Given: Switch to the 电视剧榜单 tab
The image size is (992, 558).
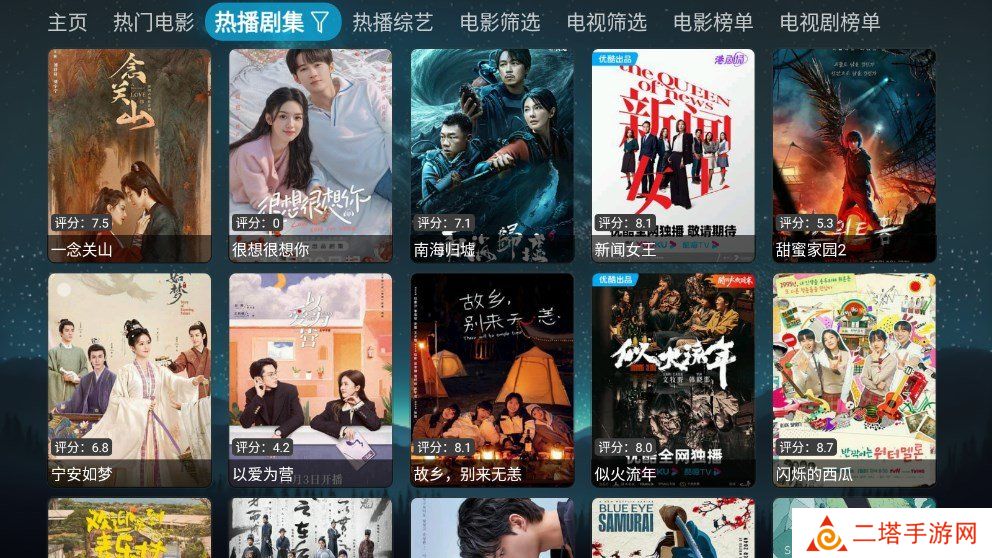Looking at the screenshot, I should (x=830, y=22).
